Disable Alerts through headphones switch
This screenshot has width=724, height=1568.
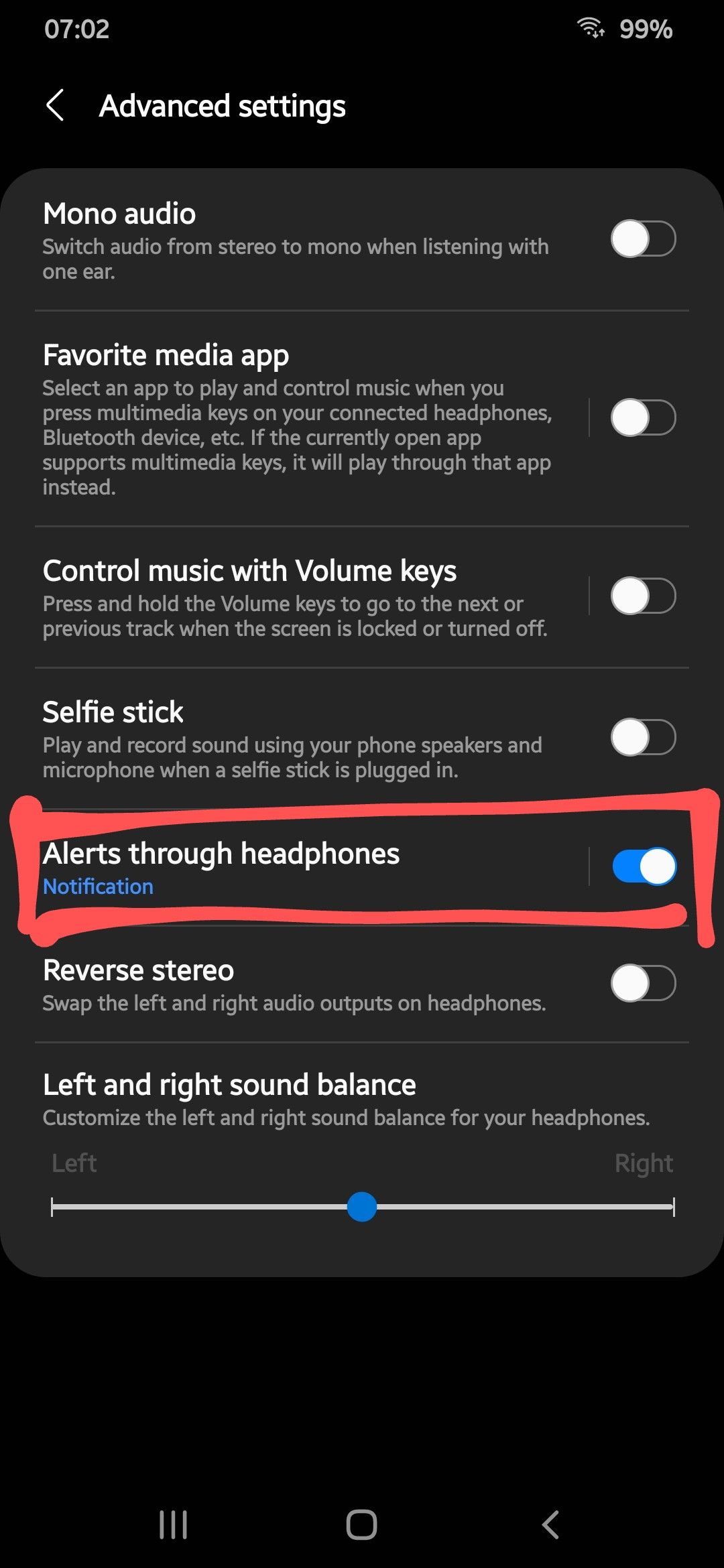[x=644, y=866]
